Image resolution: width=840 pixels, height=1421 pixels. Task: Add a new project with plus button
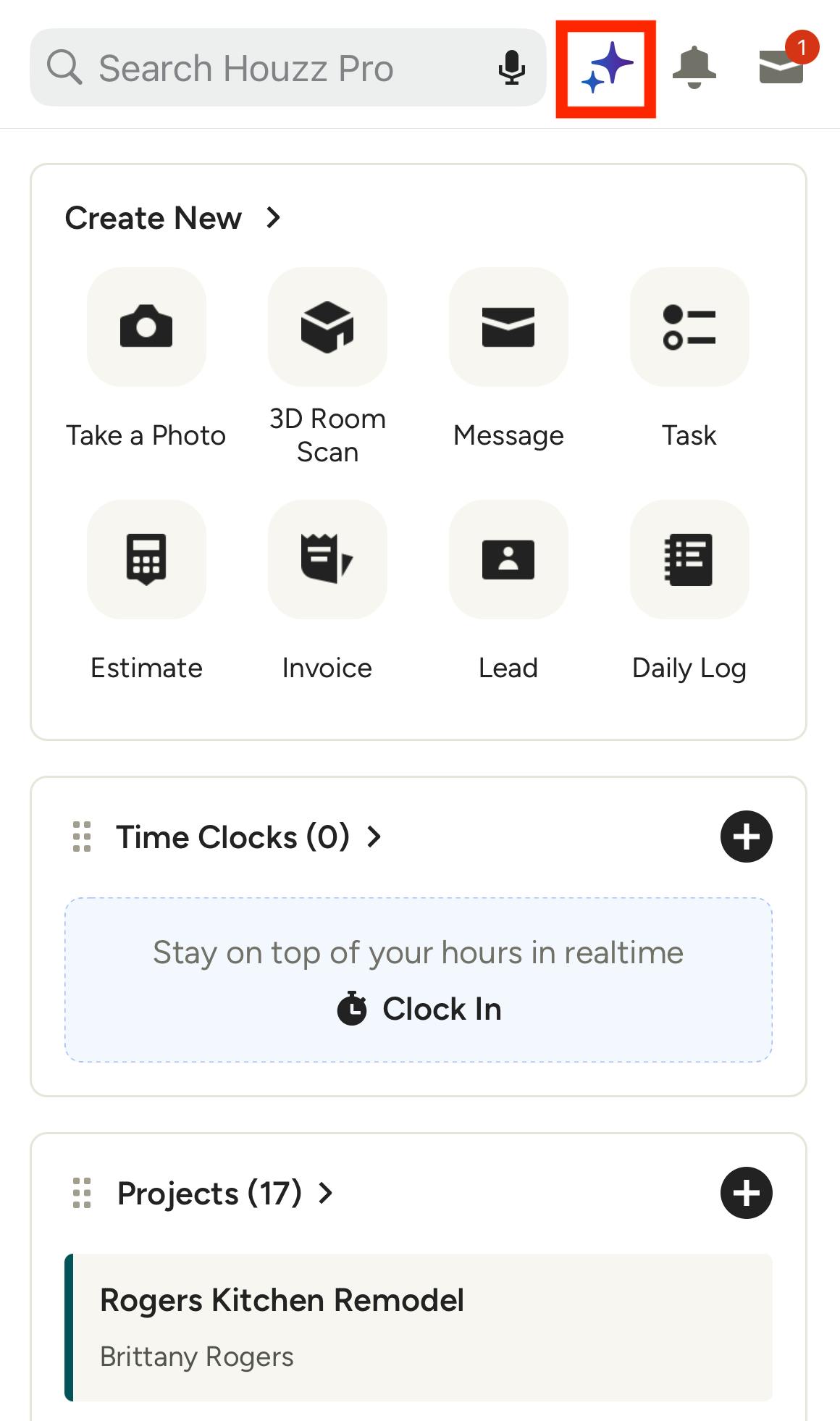pyautogui.click(x=747, y=1193)
